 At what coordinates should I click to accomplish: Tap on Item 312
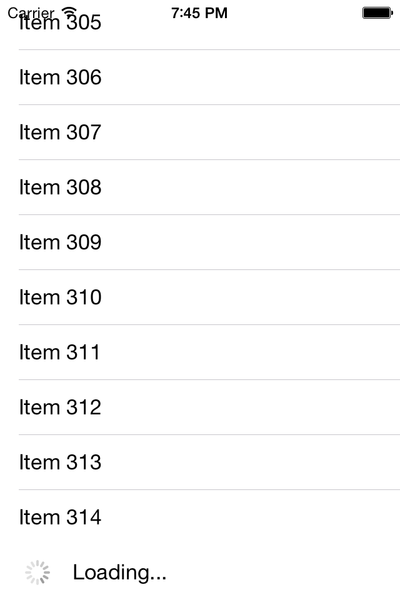tap(200, 407)
